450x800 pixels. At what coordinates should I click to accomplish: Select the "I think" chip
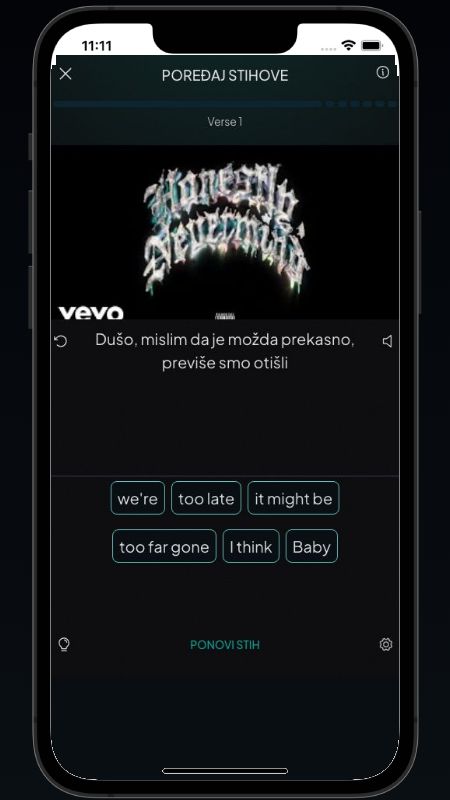coord(251,546)
